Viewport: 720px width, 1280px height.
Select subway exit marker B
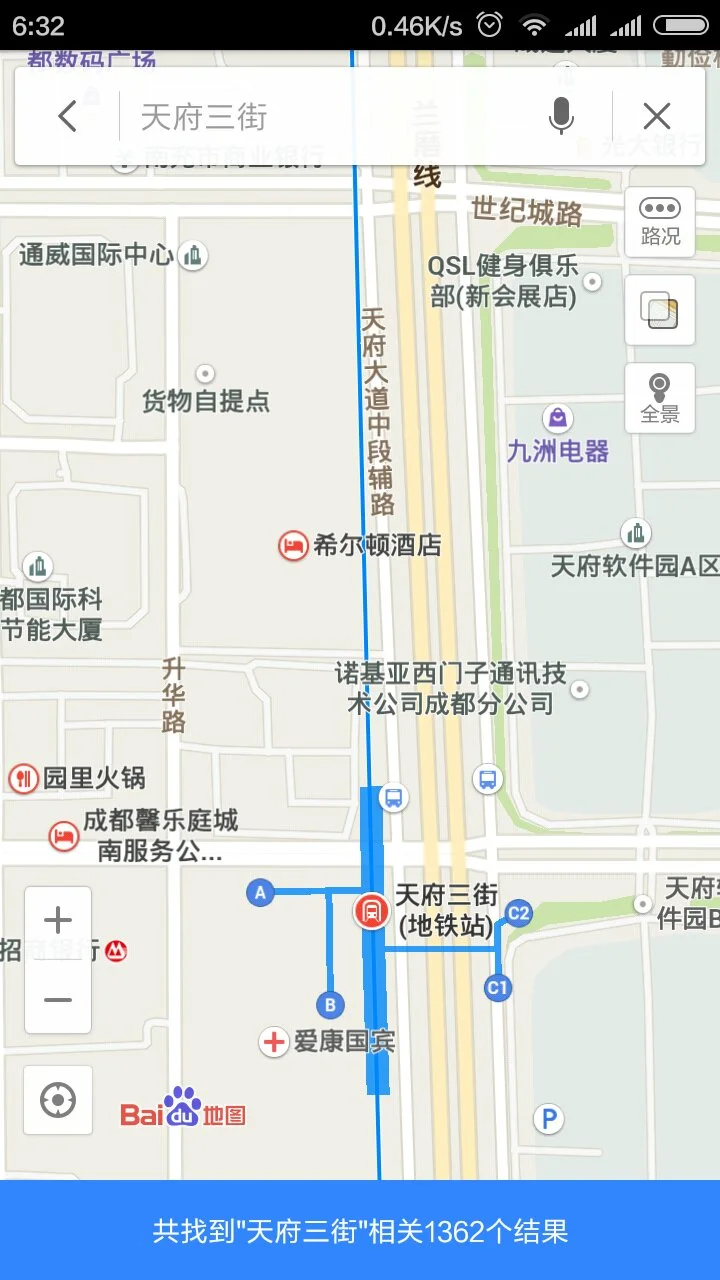pos(330,1004)
